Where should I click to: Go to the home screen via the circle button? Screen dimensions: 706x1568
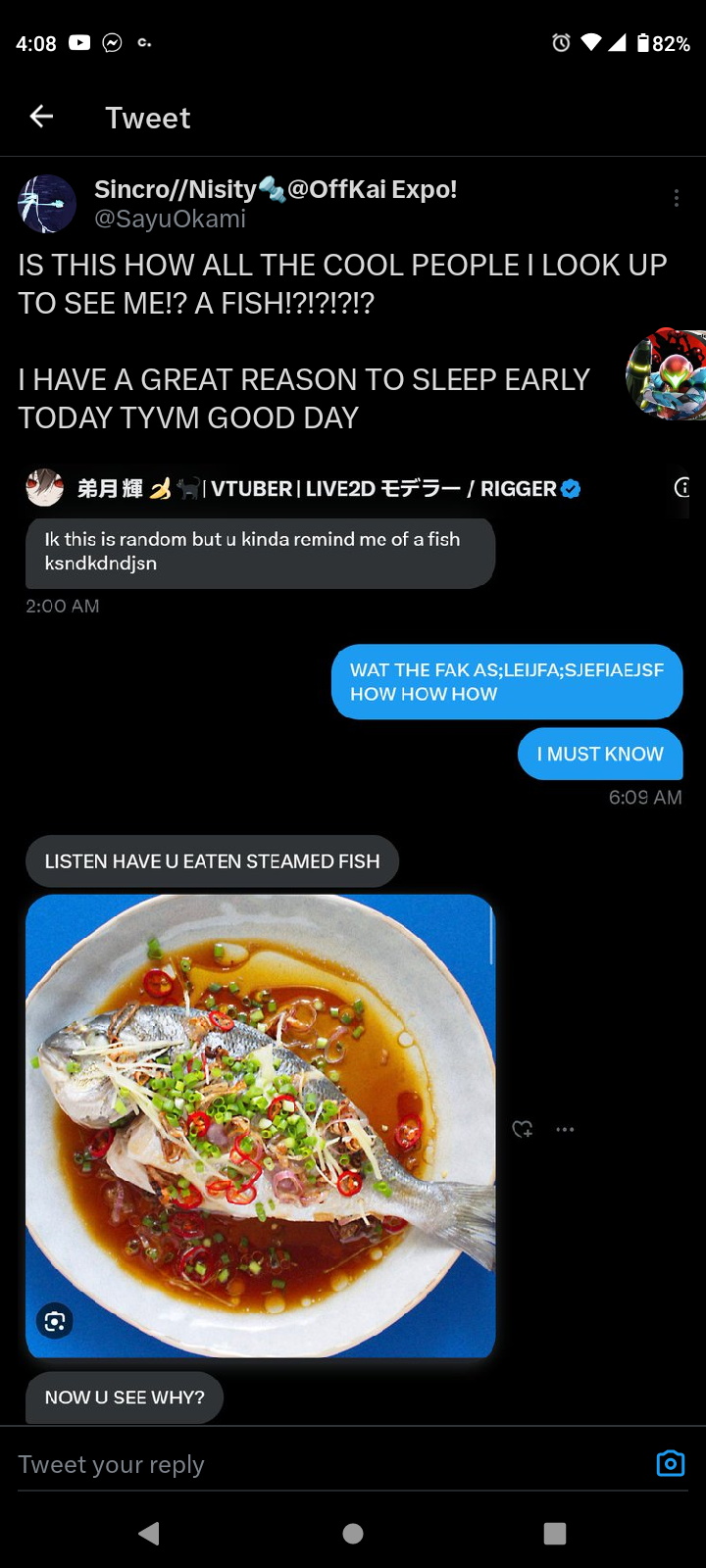point(353,1534)
